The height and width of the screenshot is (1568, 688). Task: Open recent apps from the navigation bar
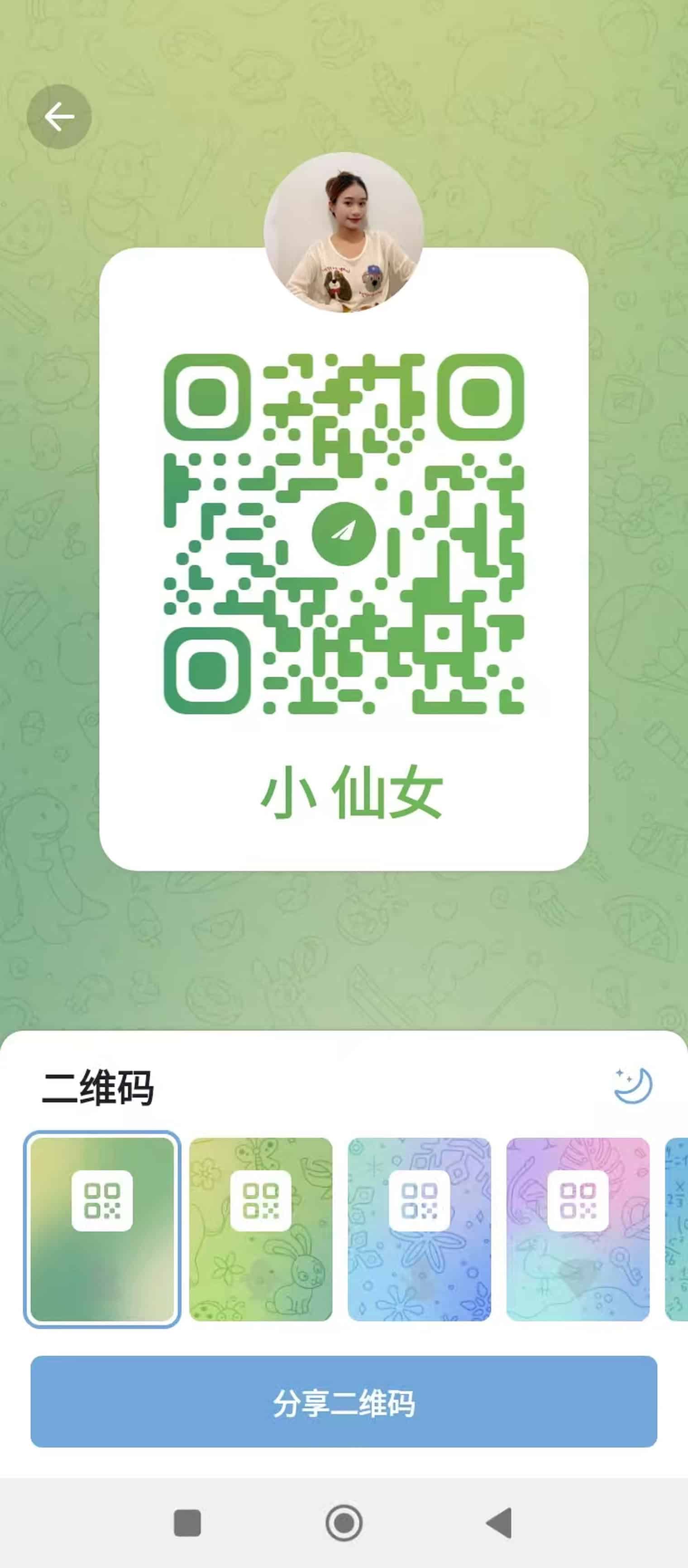187,1523
